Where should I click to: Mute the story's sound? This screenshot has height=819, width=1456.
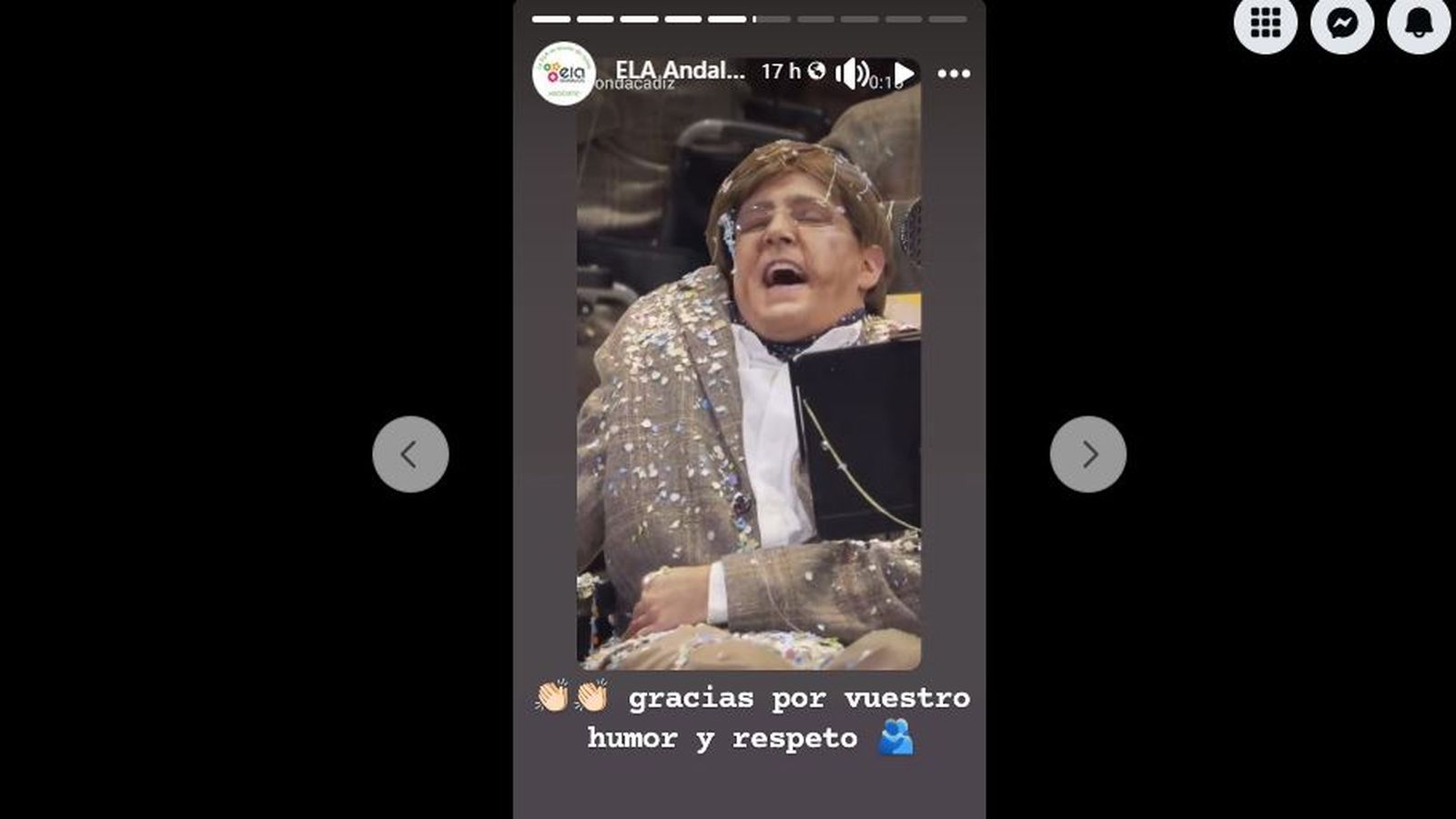tap(852, 74)
